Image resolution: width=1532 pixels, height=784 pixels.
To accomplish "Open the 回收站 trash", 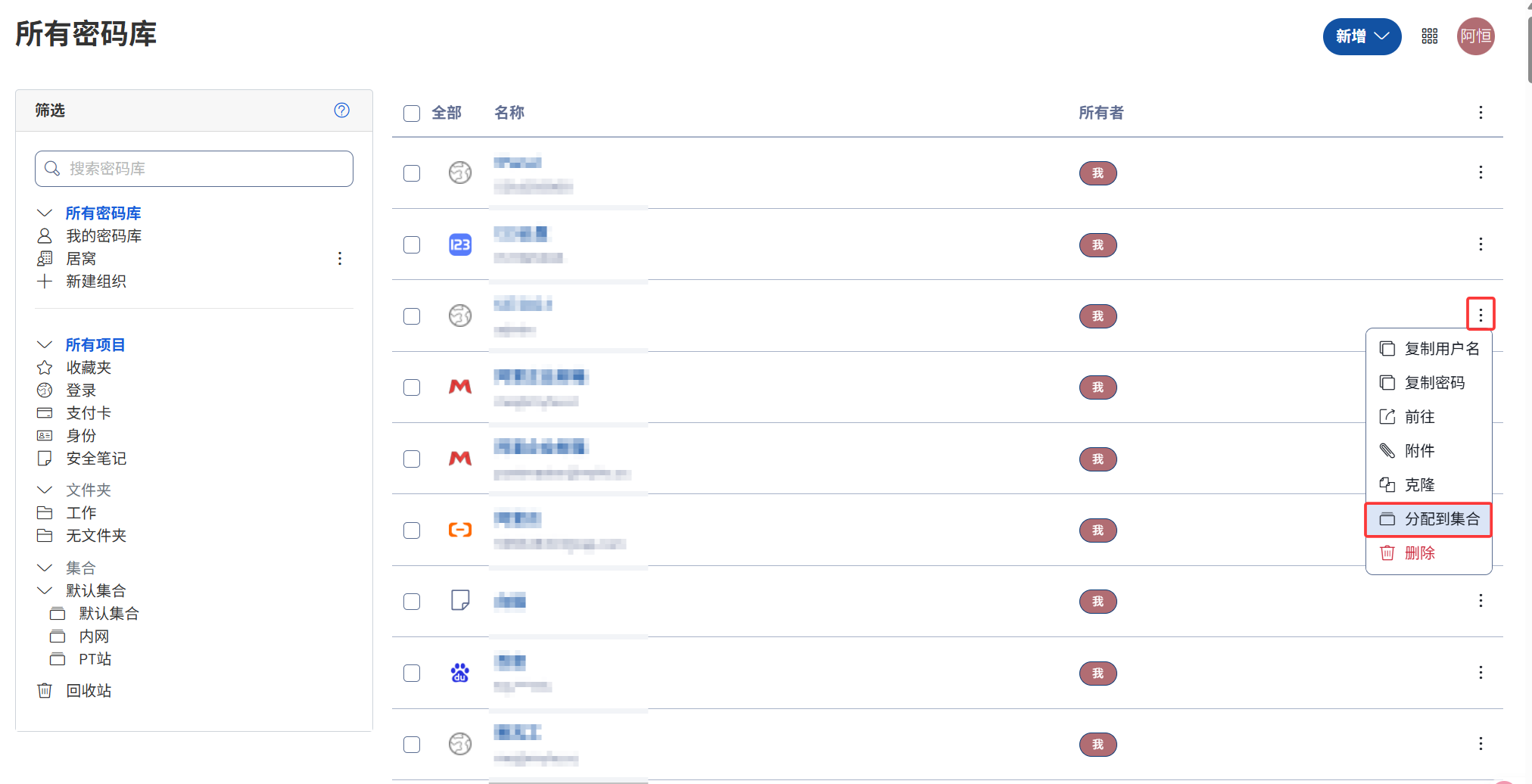I will 88,691.
